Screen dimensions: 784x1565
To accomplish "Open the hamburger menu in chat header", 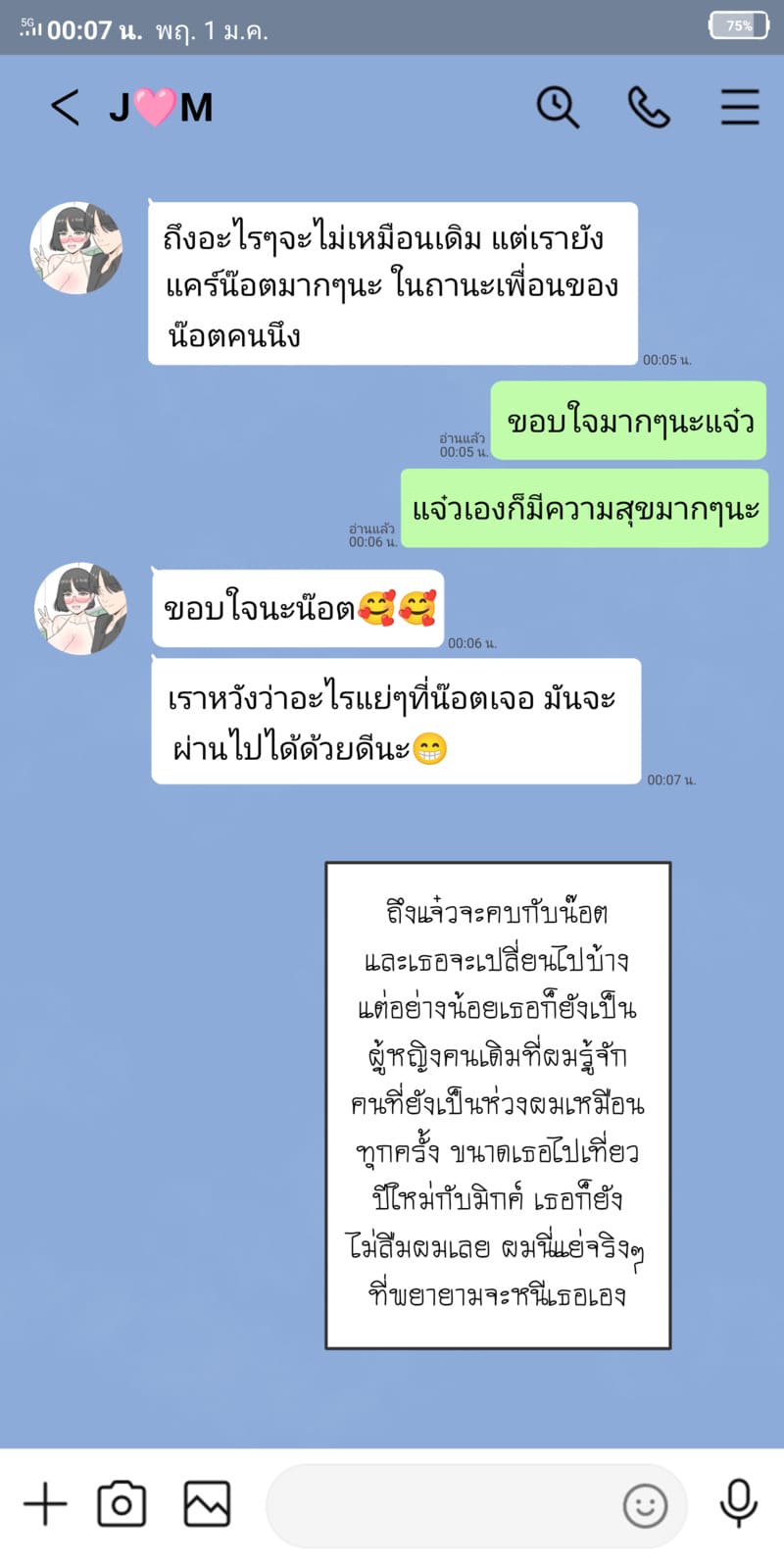I will [740, 106].
